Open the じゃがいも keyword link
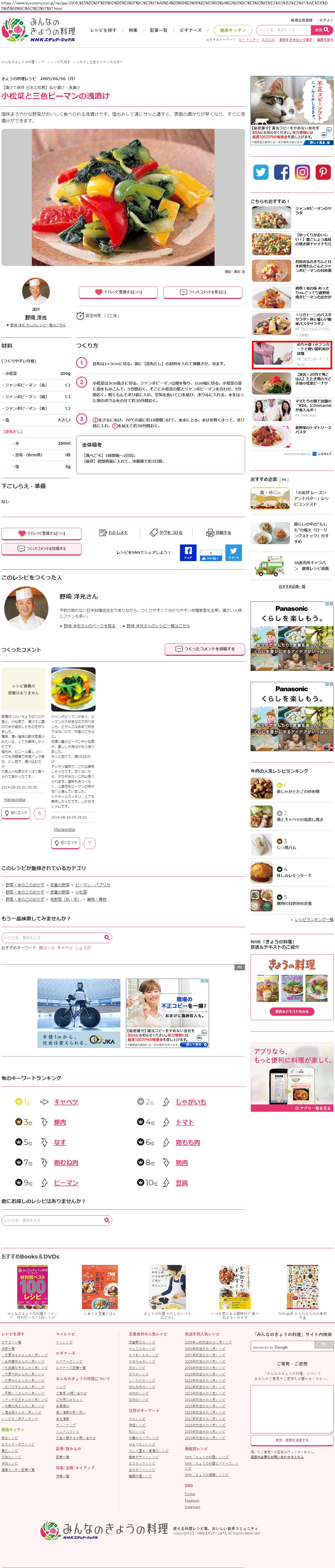 191,1102
